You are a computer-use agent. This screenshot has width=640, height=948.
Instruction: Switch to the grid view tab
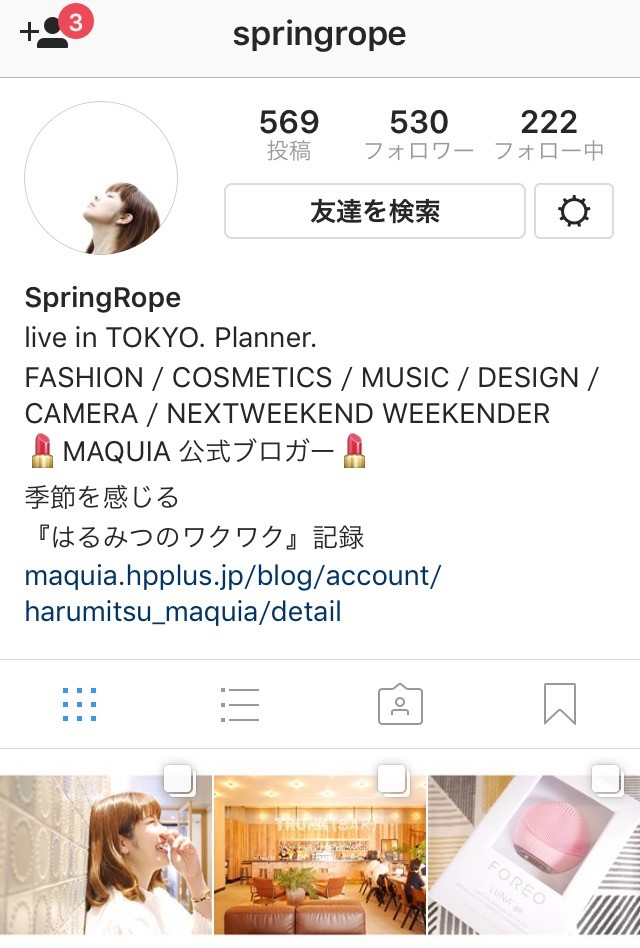(79, 705)
